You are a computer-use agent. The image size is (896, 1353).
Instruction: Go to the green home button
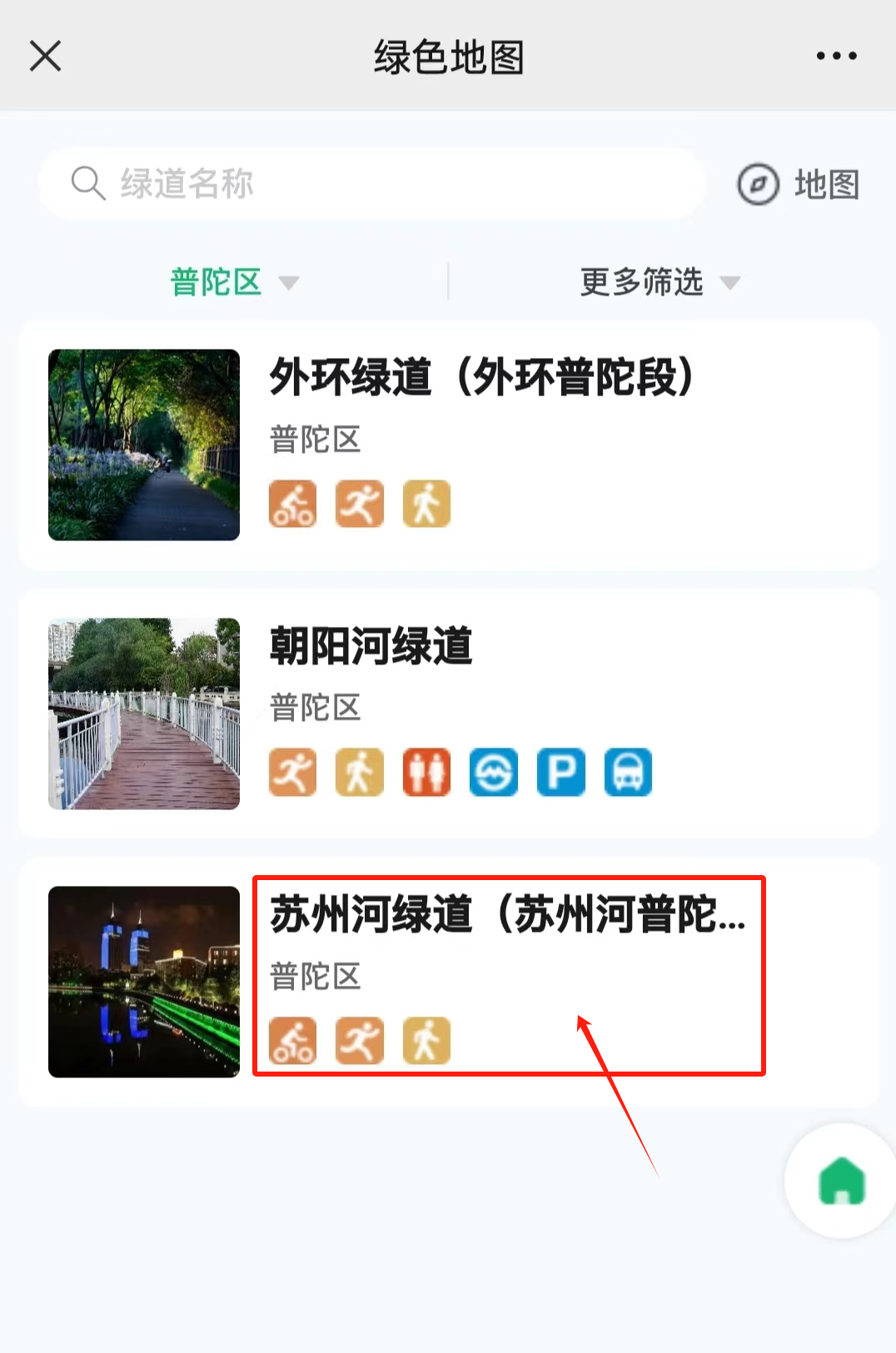click(x=841, y=1181)
